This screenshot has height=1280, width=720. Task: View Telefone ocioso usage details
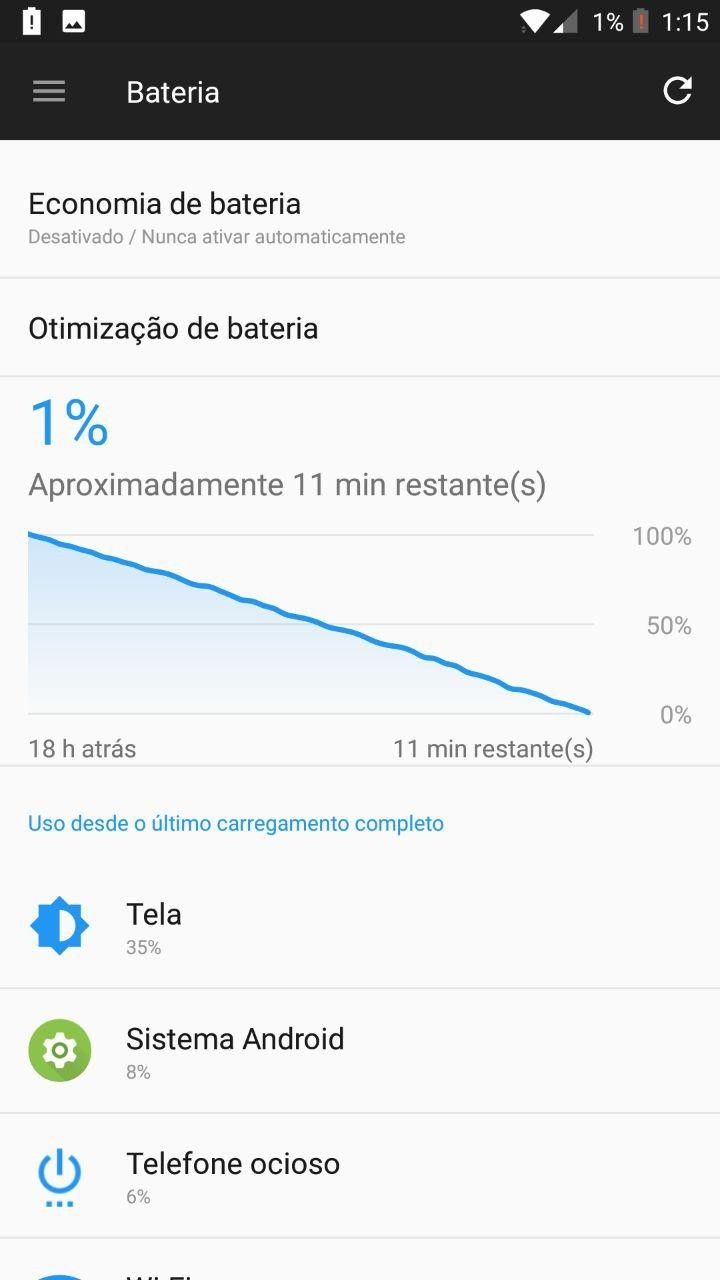(360, 1176)
